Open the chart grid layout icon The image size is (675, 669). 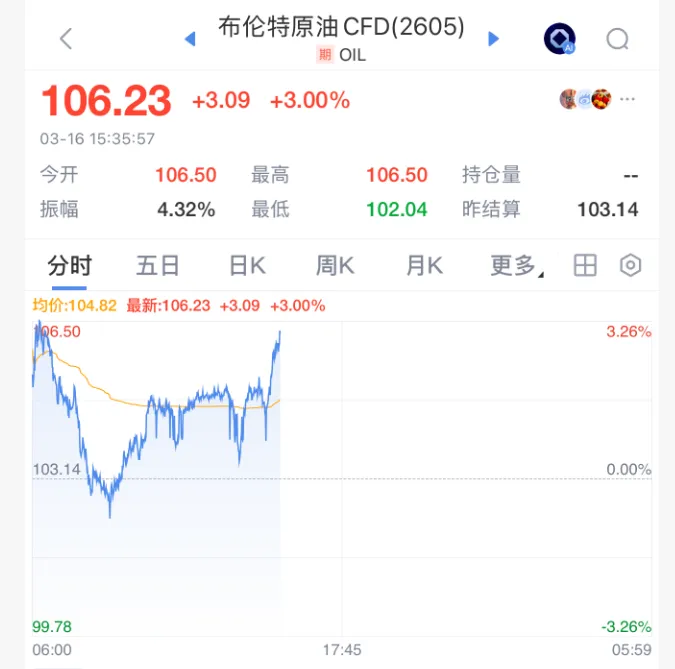tap(585, 265)
